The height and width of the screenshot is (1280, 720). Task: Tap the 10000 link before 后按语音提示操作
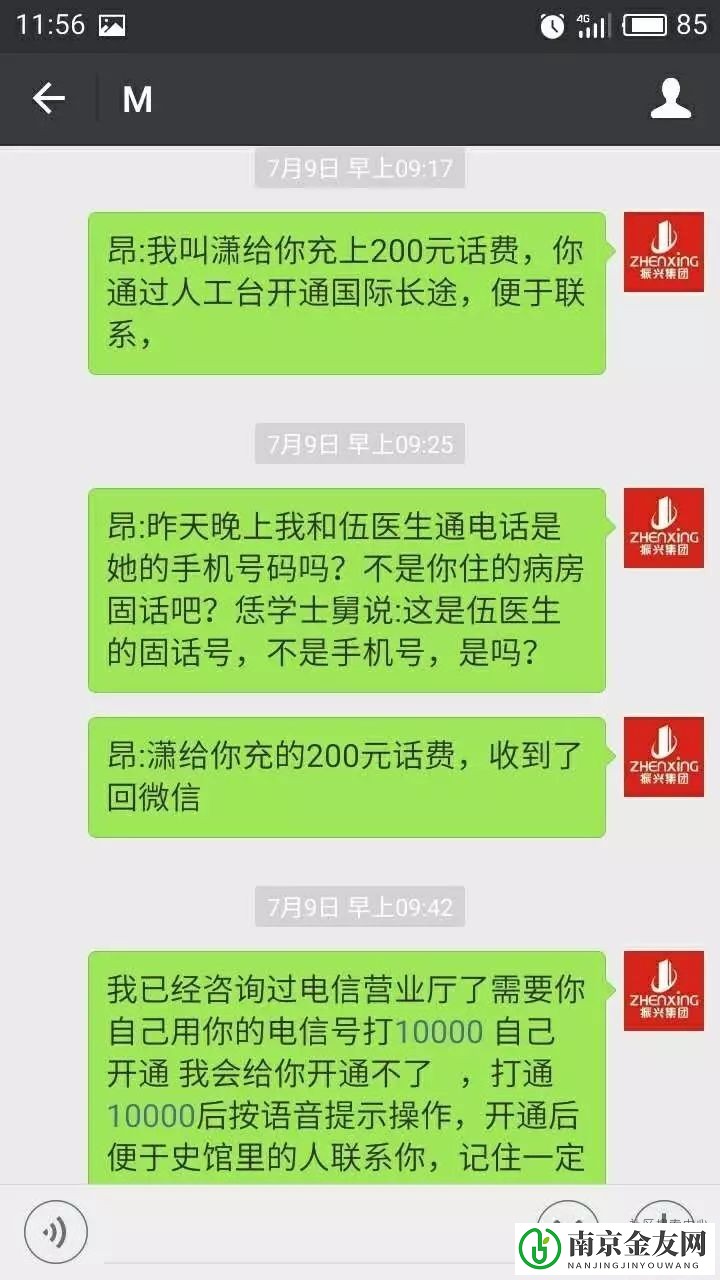coord(151,1116)
